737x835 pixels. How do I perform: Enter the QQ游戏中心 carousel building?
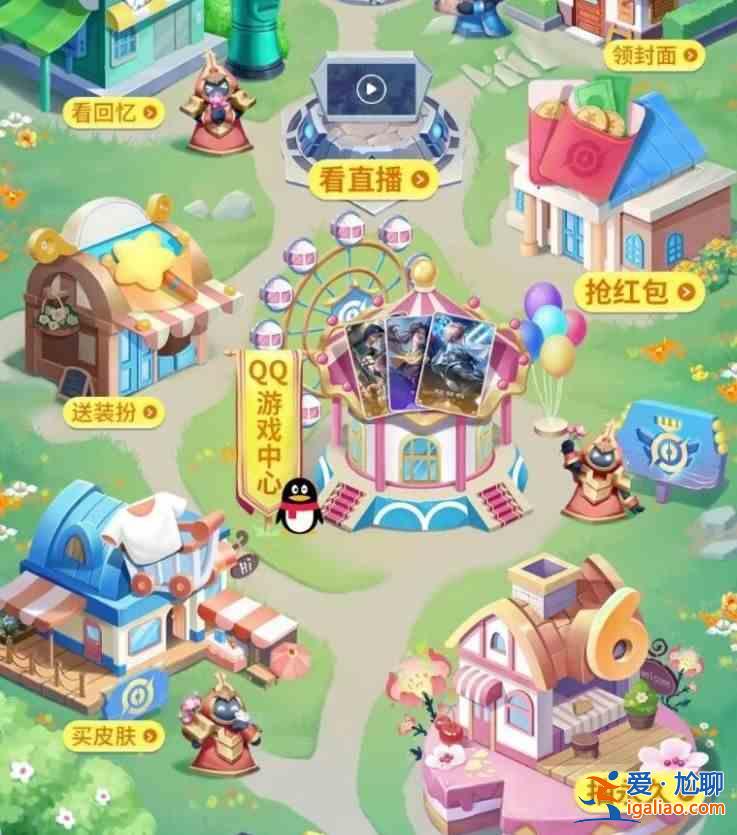click(x=420, y=420)
